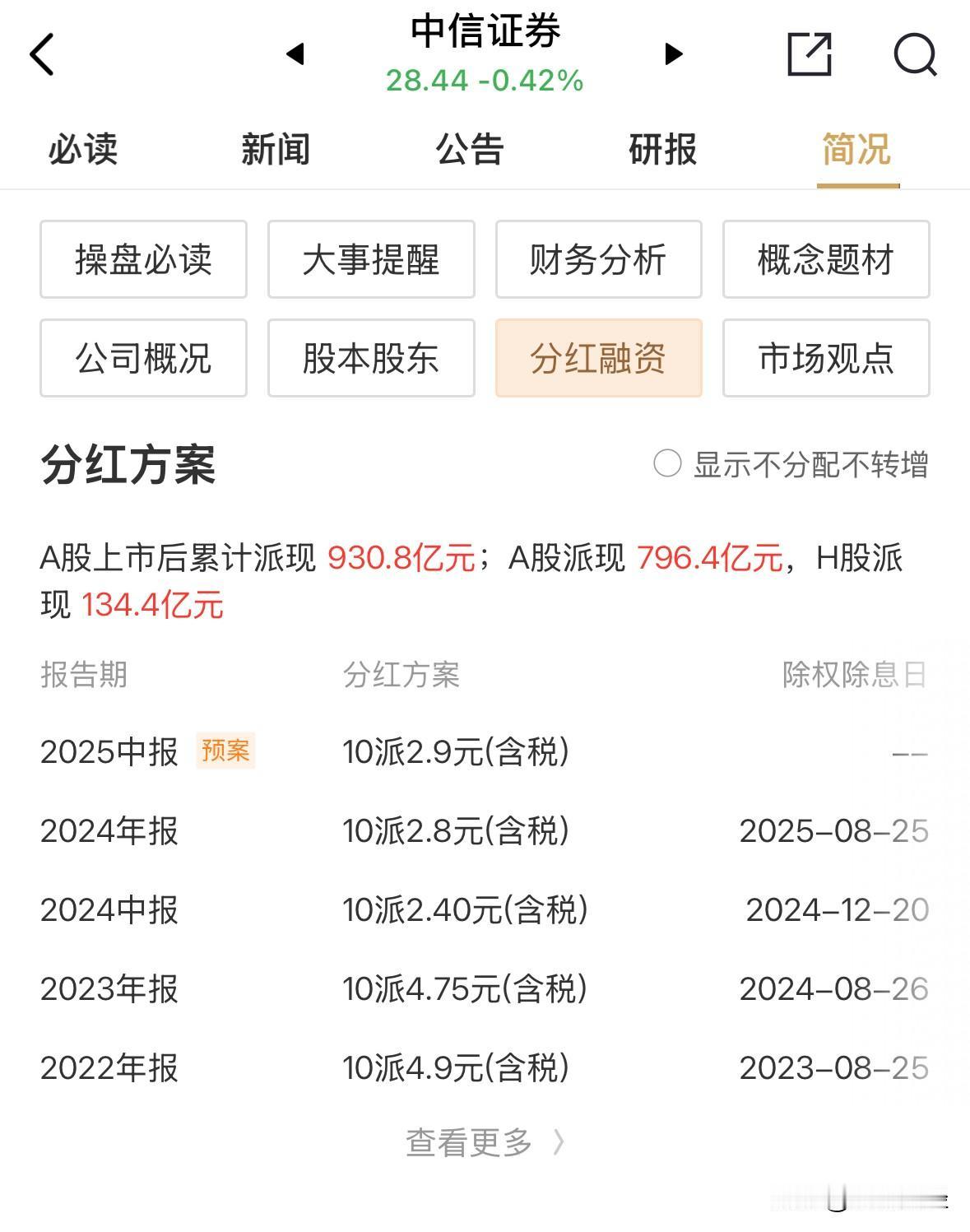This screenshot has width=970, height=1232.
Task: Select the 简况 tab
Action: (857, 150)
